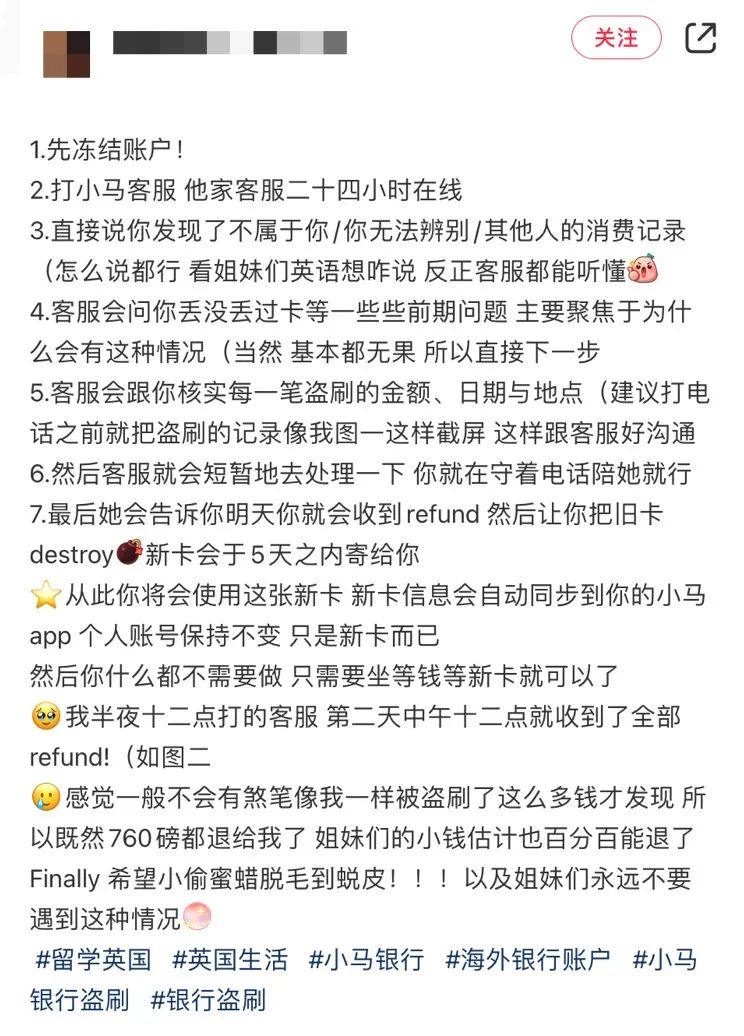Image resolution: width=744 pixels, height=1036 pixels.
Task: Open the #英国生活 hashtag
Action: (x=230, y=960)
